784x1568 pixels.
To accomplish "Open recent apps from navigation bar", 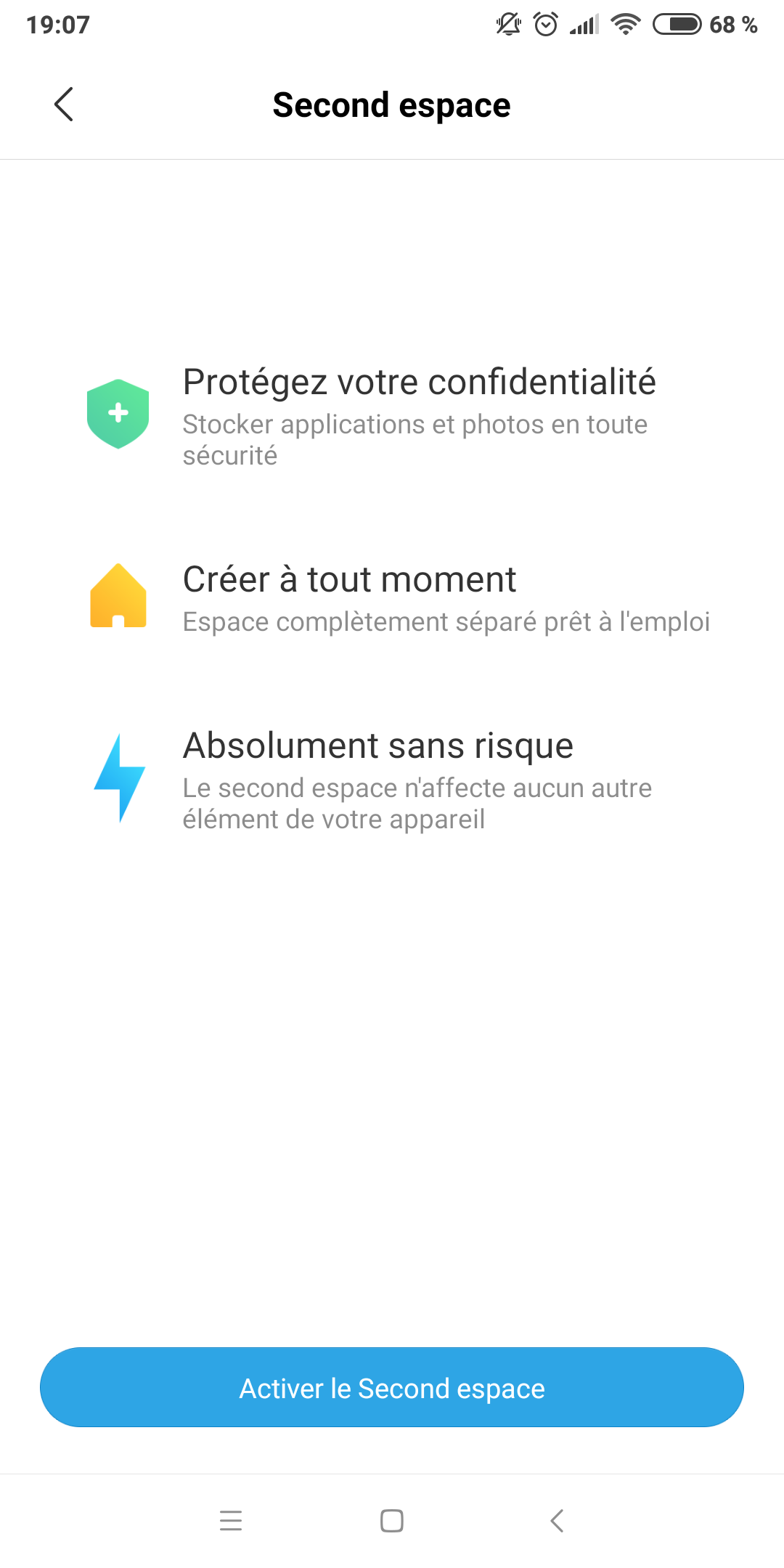I will [231, 1520].
